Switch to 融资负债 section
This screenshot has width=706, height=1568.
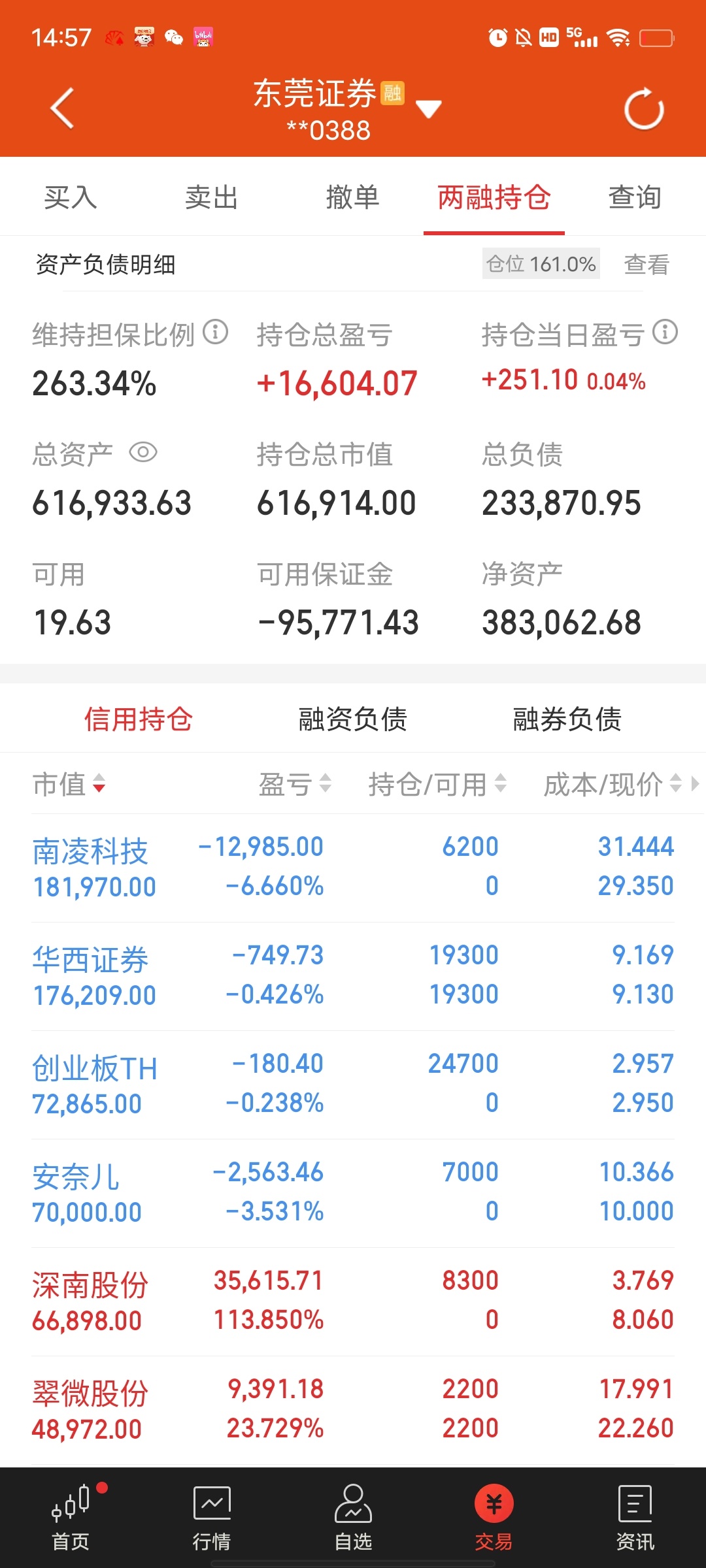click(x=353, y=719)
